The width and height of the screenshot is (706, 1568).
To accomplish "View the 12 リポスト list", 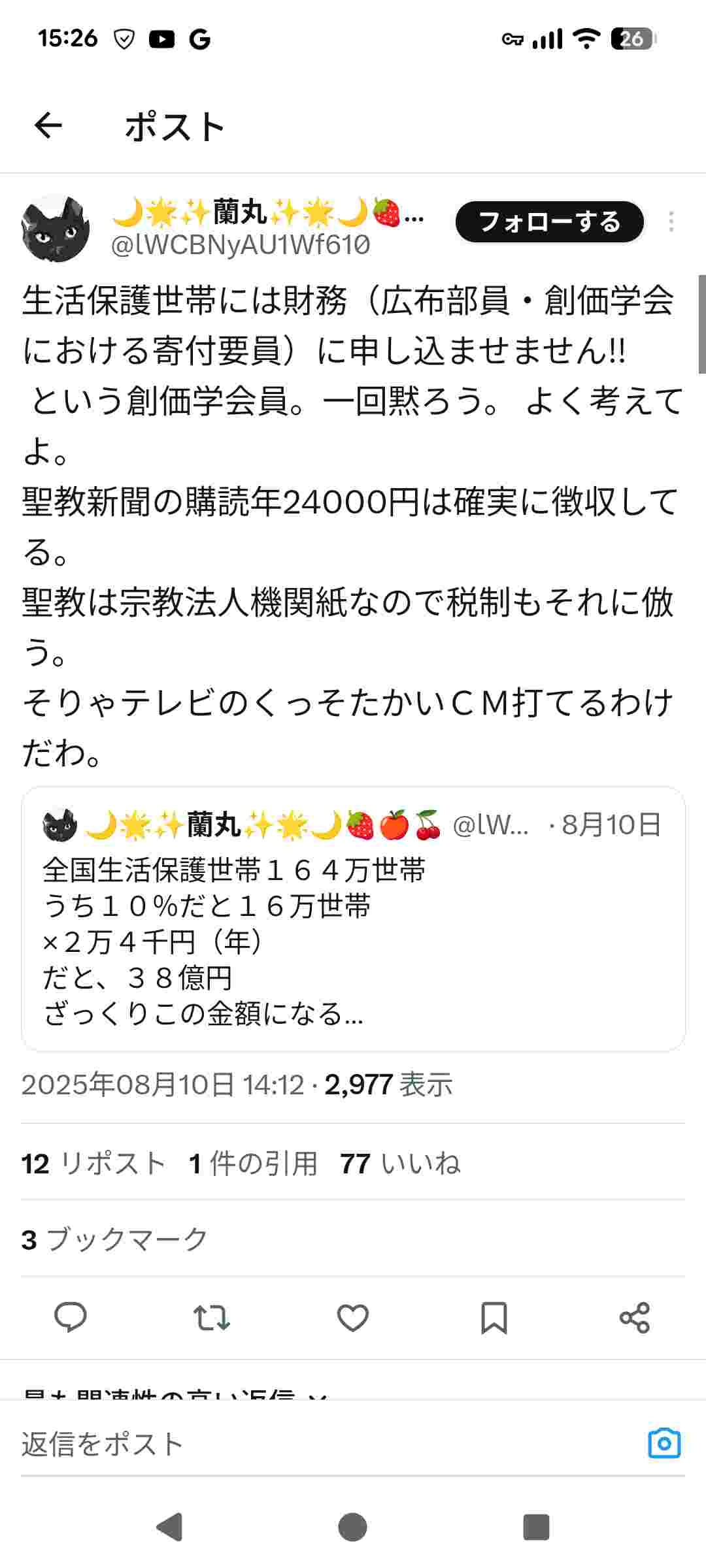I will click(x=93, y=1164).
